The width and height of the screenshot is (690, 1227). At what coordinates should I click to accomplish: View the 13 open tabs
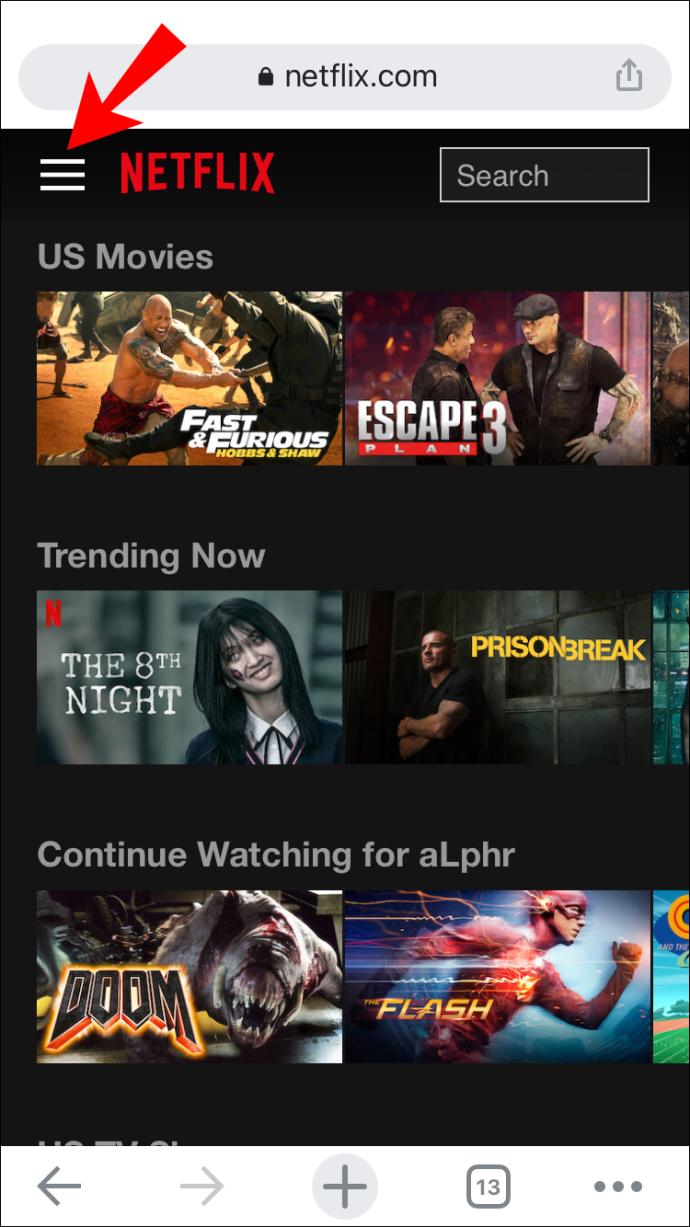point(488,1187)
